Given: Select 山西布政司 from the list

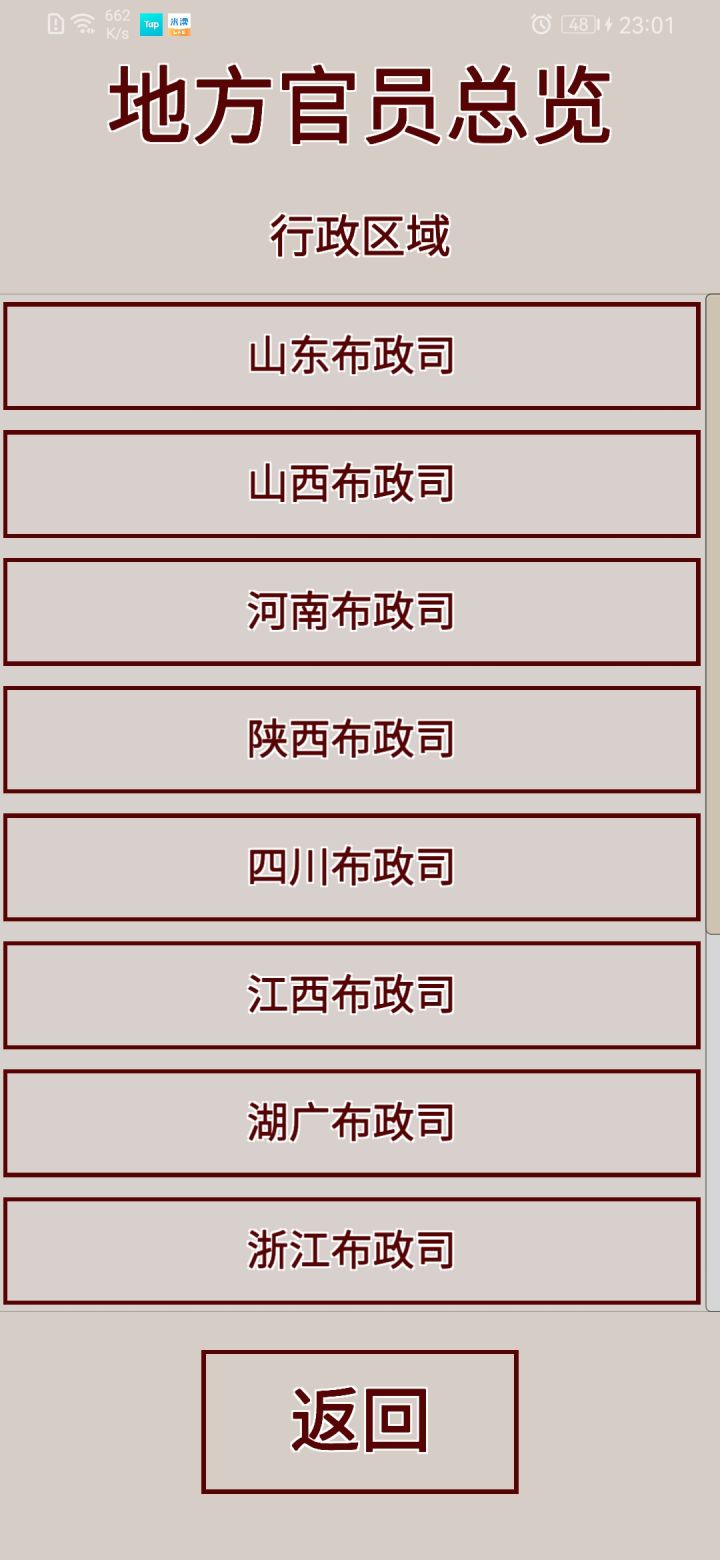Looking at the screenshot, I should coord(353,484).
